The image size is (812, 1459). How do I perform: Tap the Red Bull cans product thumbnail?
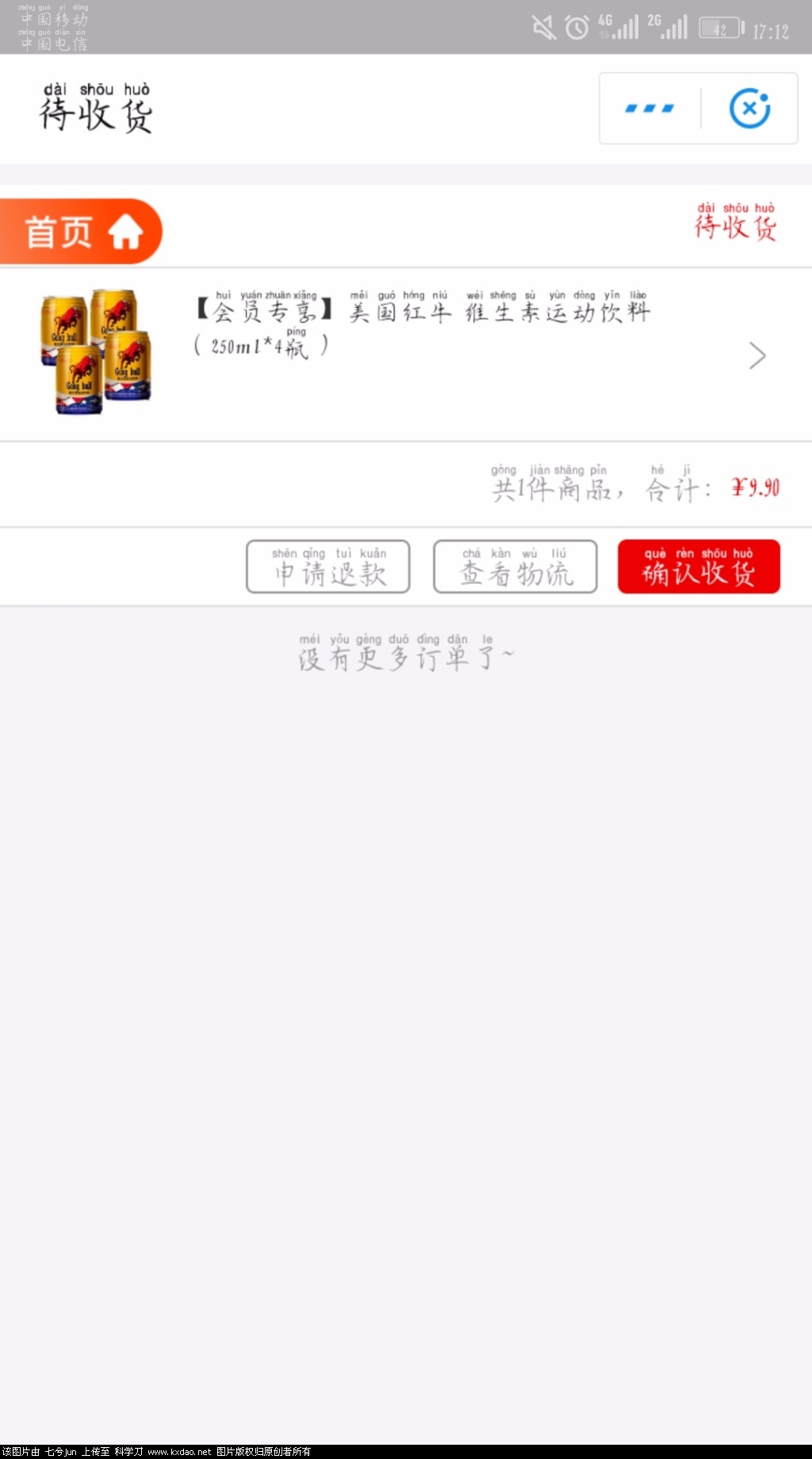(x=95, y=353)
